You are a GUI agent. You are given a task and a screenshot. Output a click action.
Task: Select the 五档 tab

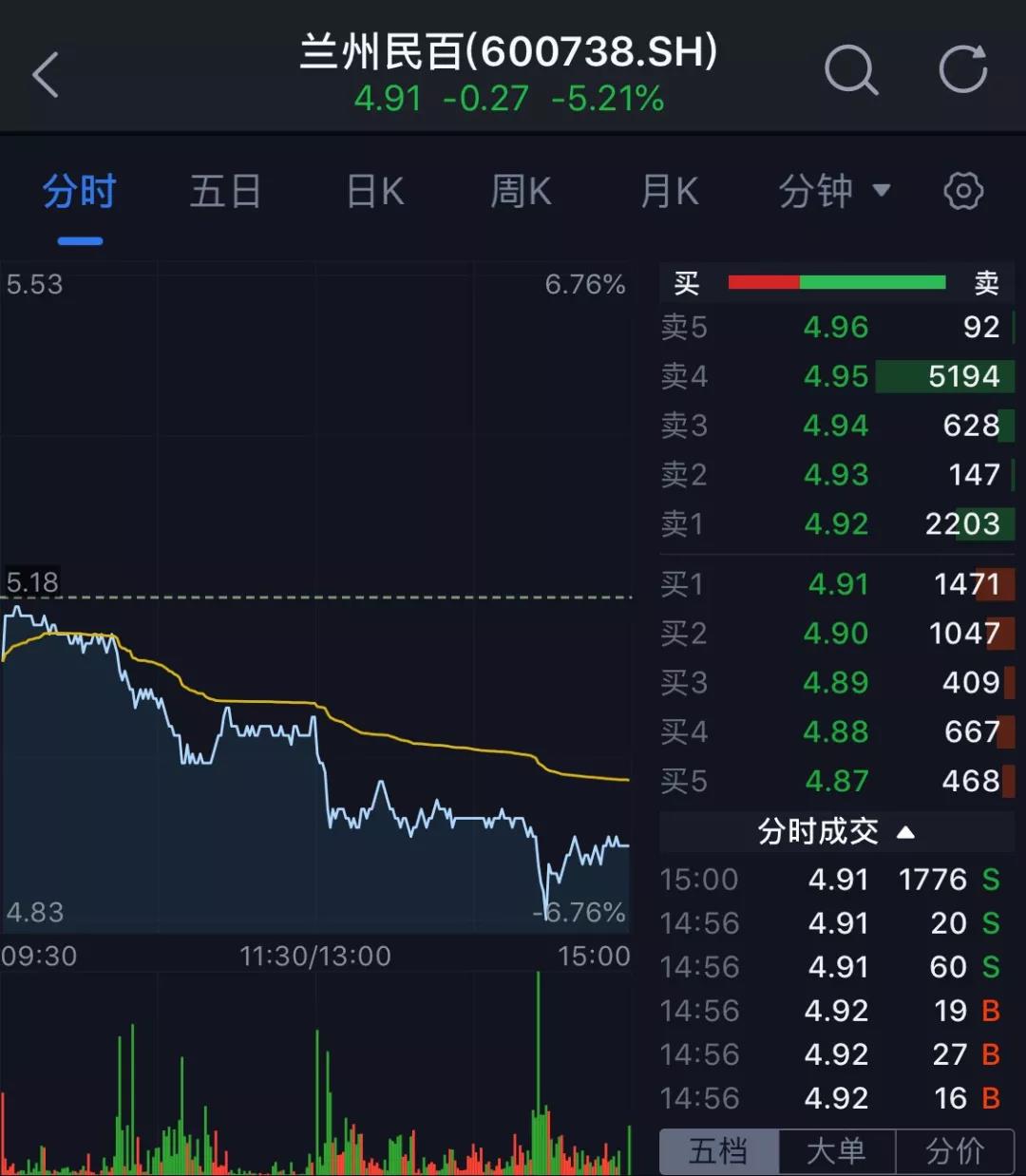point(719,1151)
